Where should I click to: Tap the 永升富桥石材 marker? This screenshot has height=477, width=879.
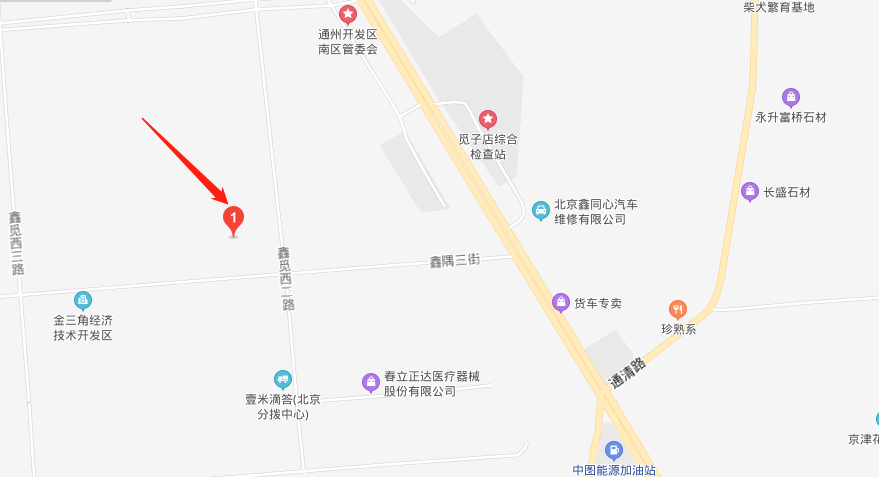pyautogui.click(x=791, y=97)
